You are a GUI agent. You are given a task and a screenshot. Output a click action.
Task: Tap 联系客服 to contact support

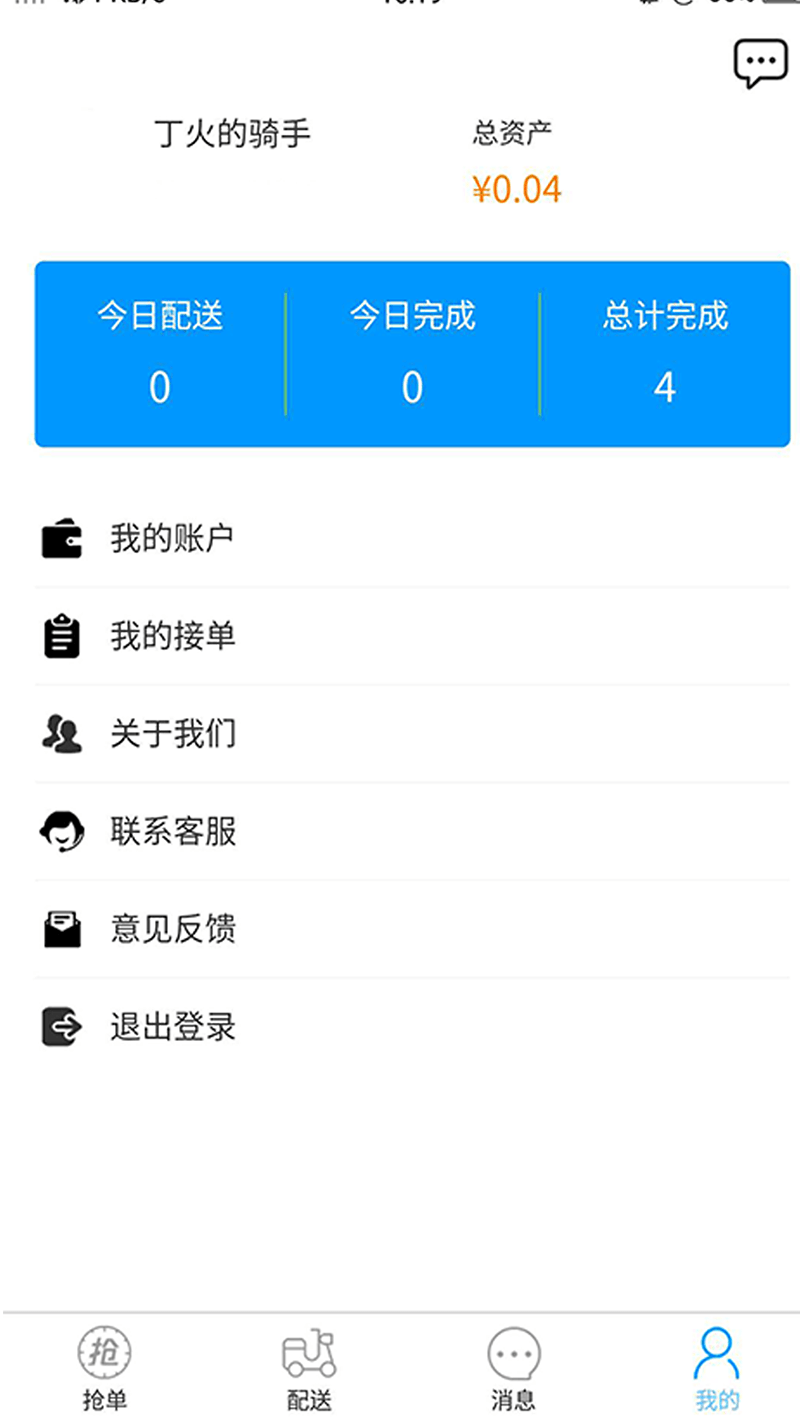412,831
